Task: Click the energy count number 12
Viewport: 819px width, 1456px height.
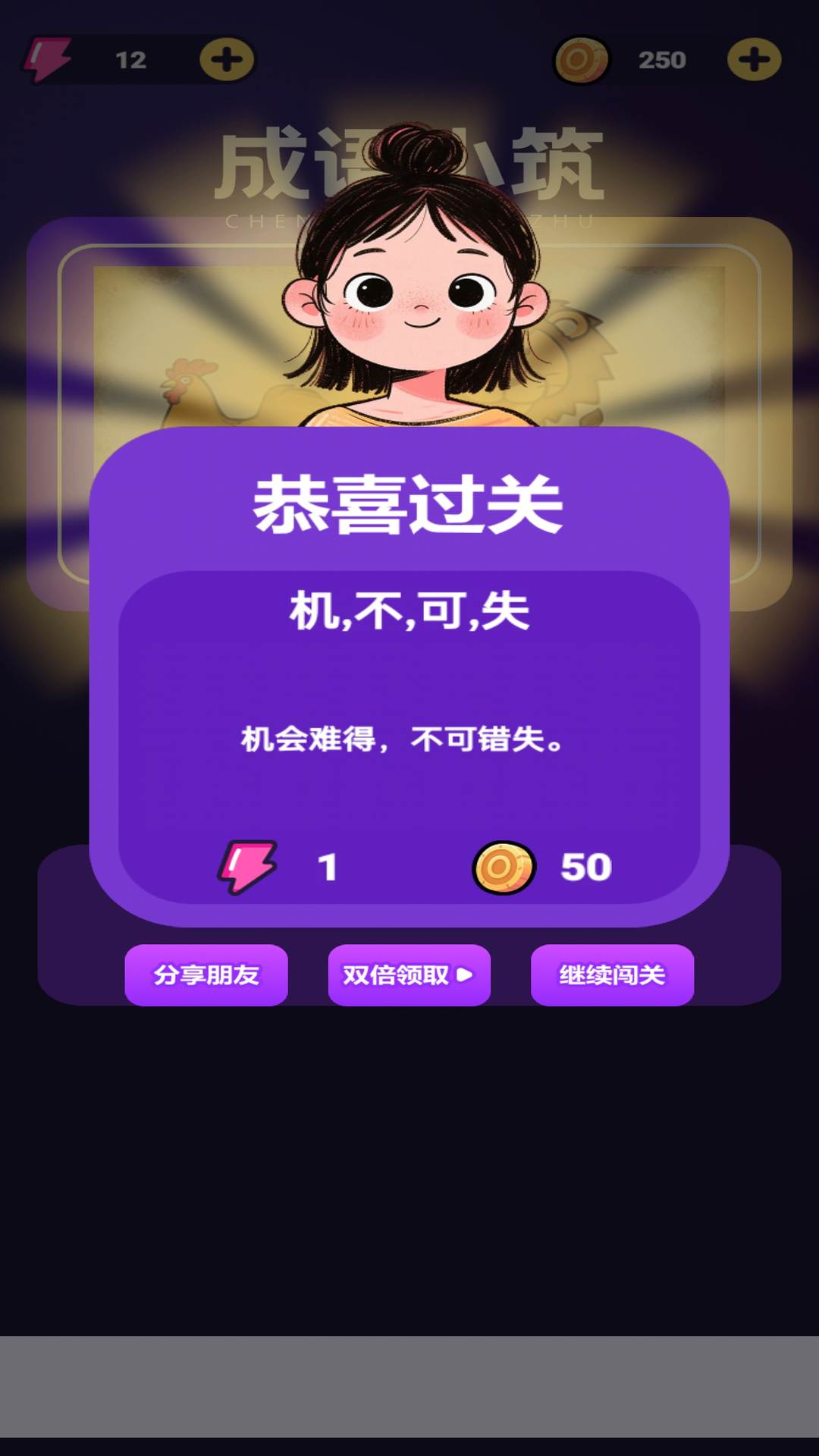Action: [129, 61]
